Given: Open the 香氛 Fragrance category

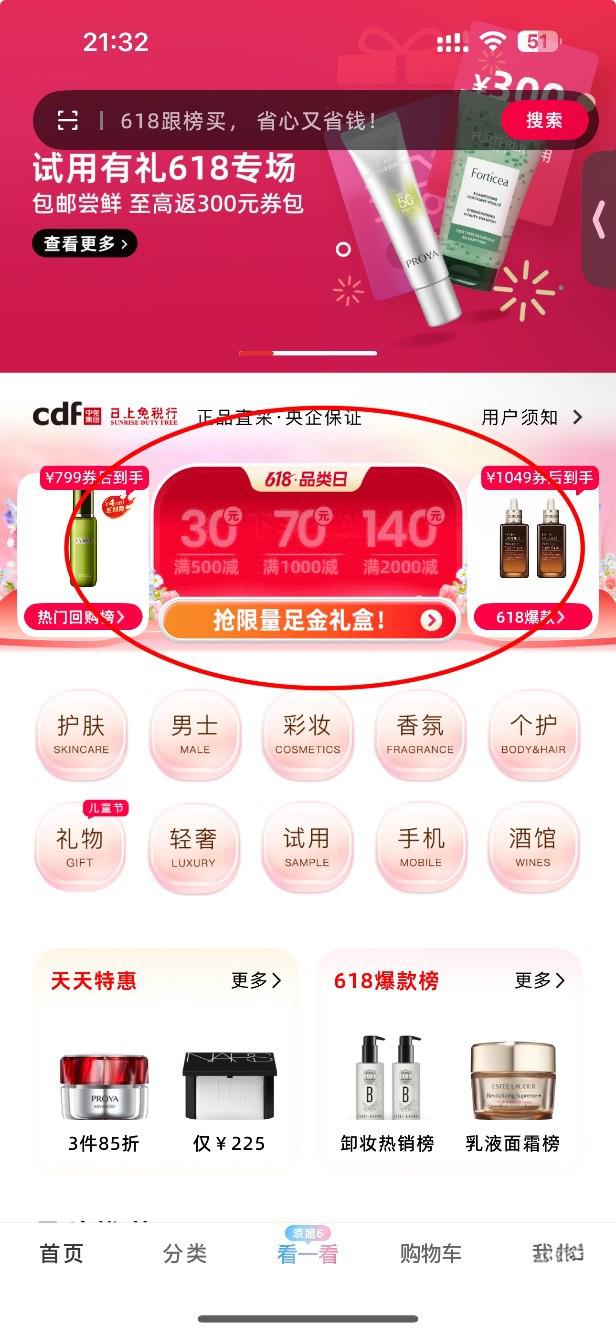Looking at the screenshot, I should 420,734.
